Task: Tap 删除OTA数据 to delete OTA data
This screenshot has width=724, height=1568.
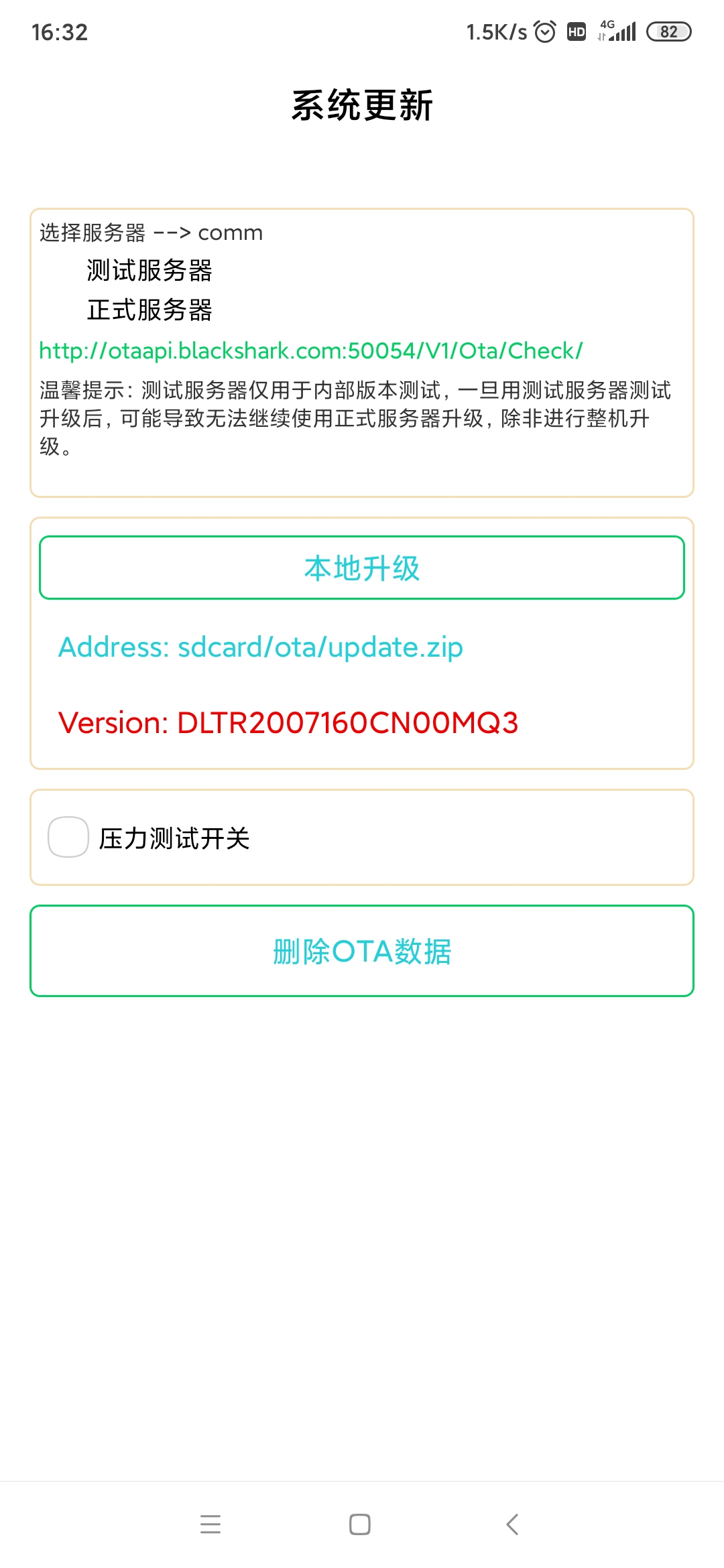Action: (362, 951)
